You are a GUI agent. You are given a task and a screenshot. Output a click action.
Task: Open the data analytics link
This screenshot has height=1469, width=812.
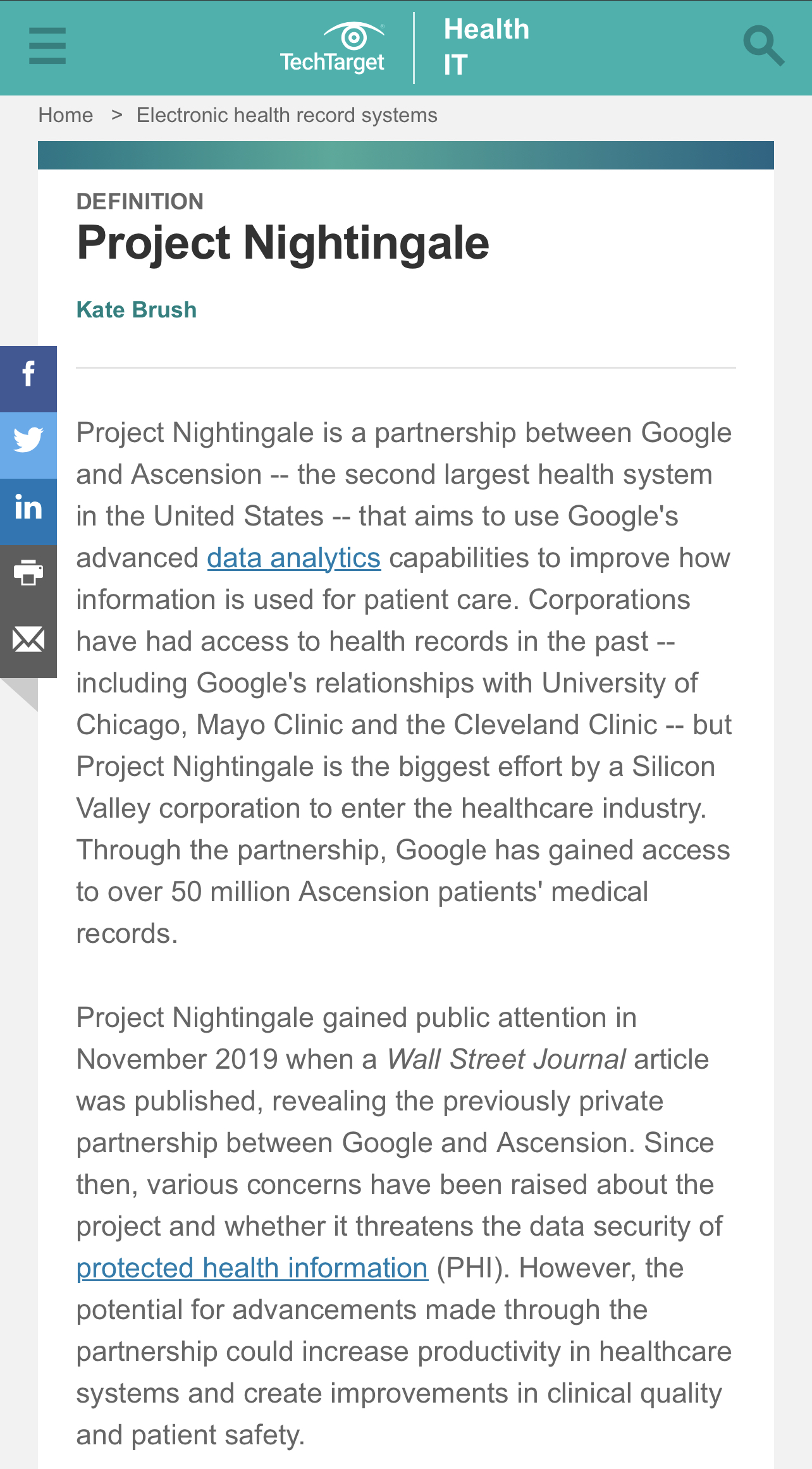[294, 558]
